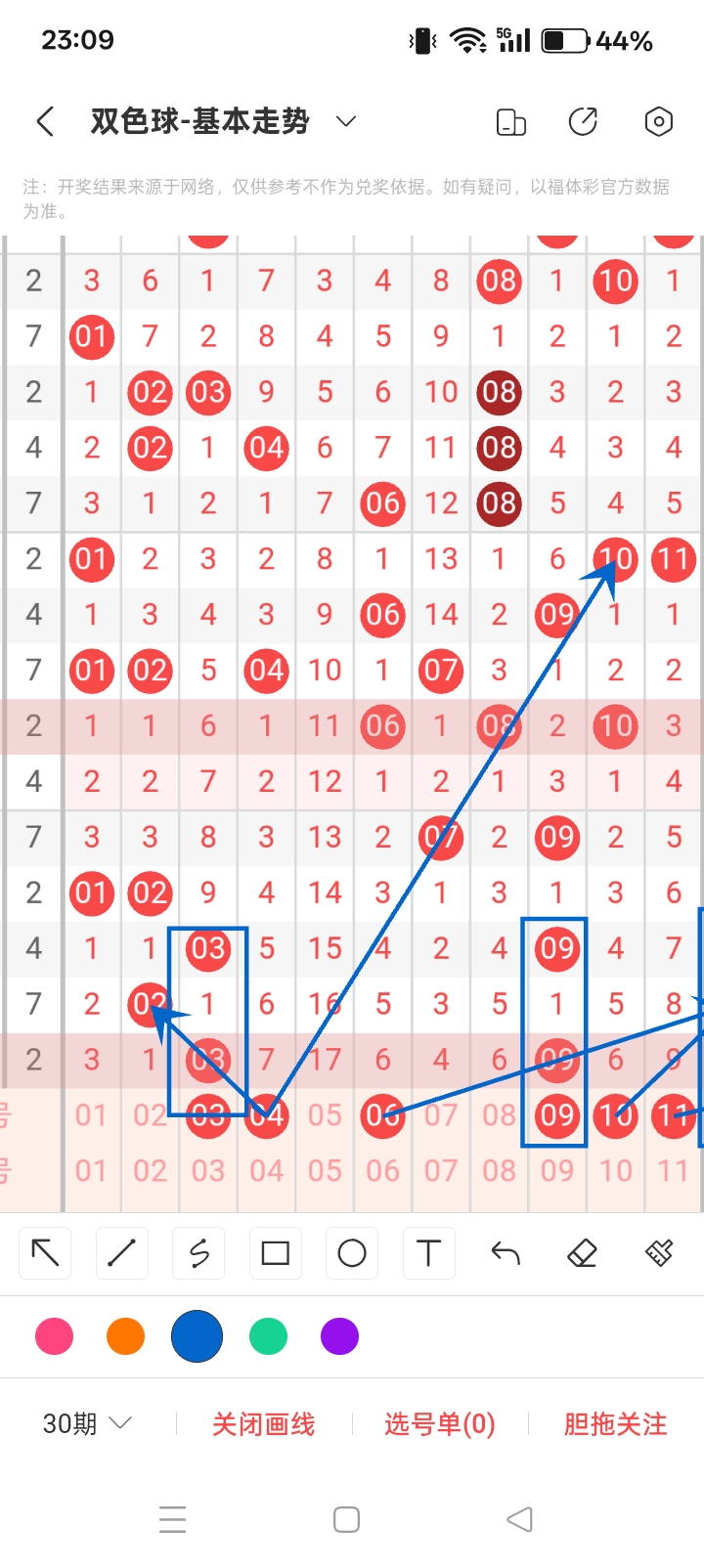This screenshot has height=1568, width=704.
Task: Clear all drawings with the brush icon
Action: point(659,1252)
